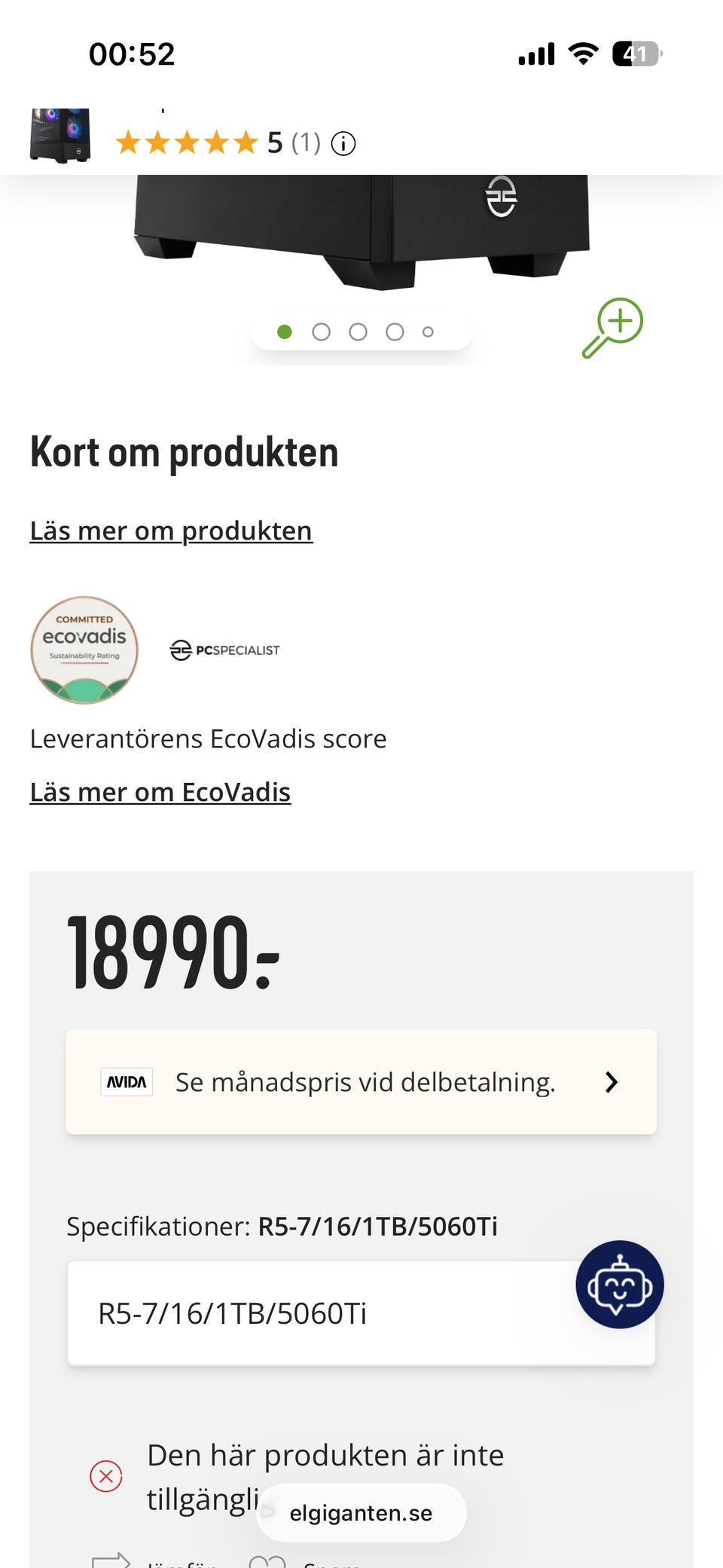Screen dimensions: 723x1568
Task: Open the chatbot assistant bubble
Action: (x=620, y=1285)
